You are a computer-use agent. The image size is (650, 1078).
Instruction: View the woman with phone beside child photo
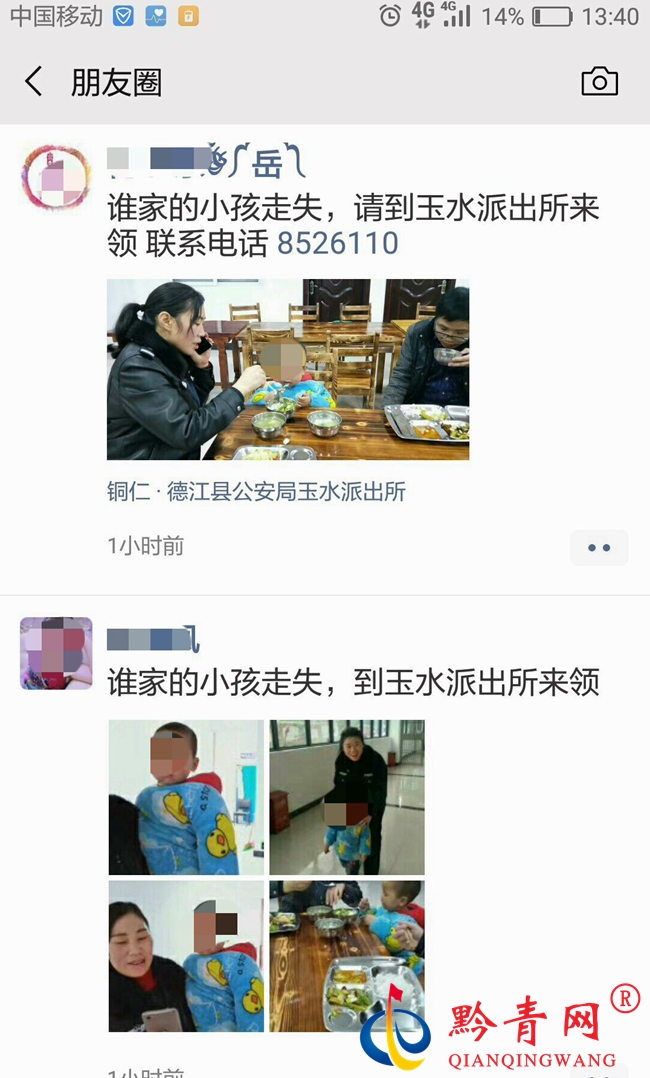pos(186,955)
